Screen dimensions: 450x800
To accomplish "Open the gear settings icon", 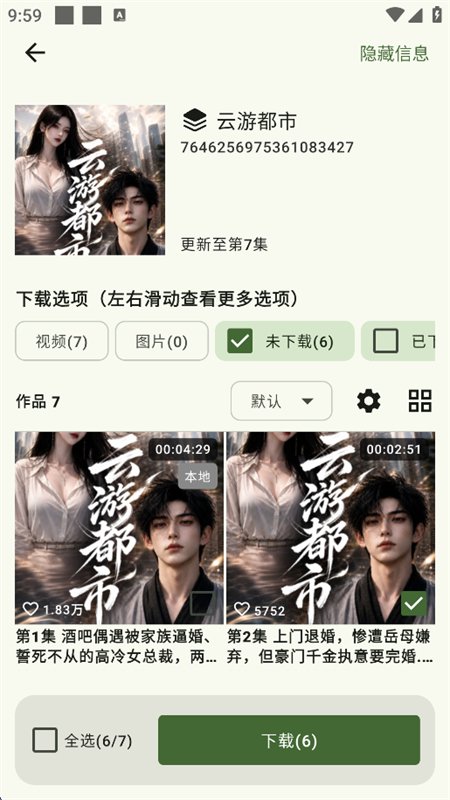I will click(x=368, y=401).
